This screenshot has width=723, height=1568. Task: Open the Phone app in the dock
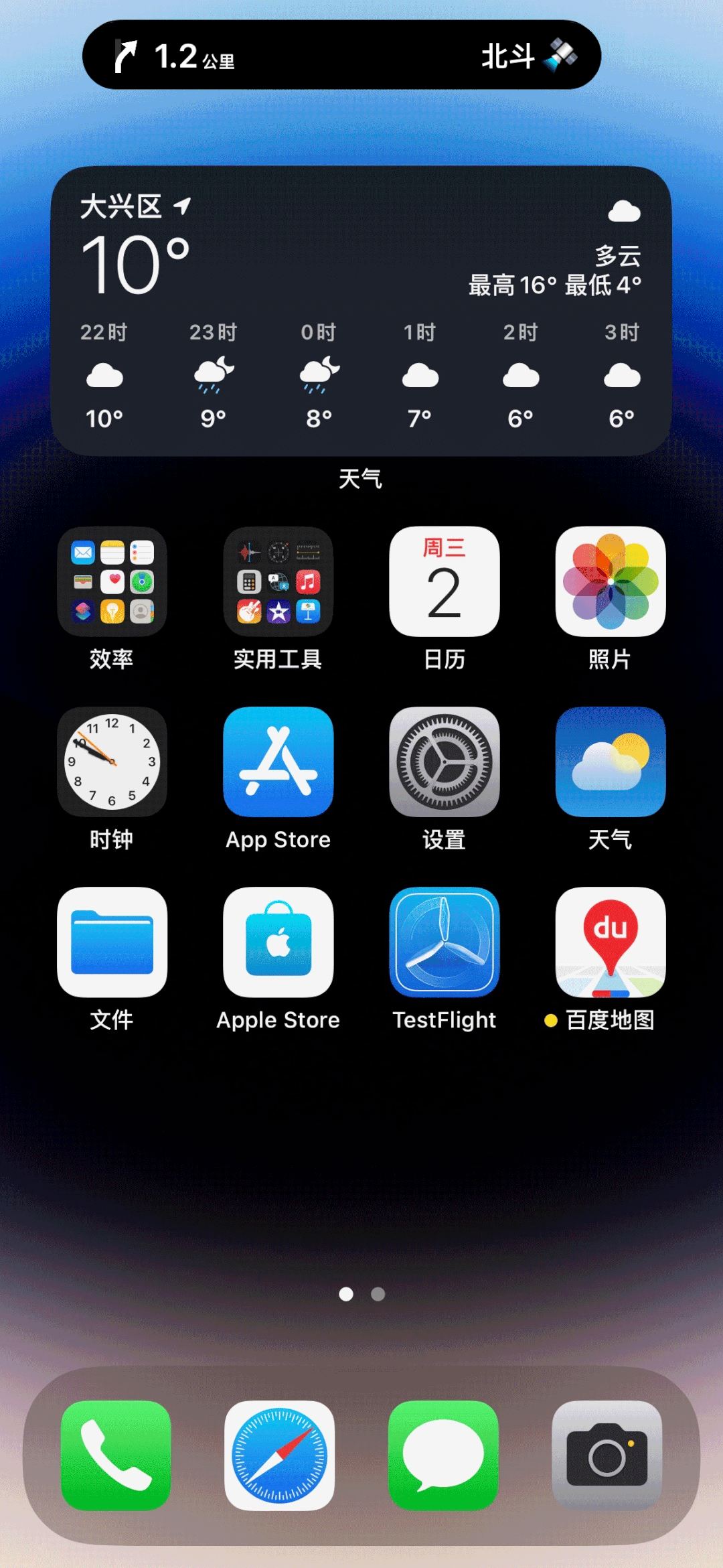coord(116,1455)
